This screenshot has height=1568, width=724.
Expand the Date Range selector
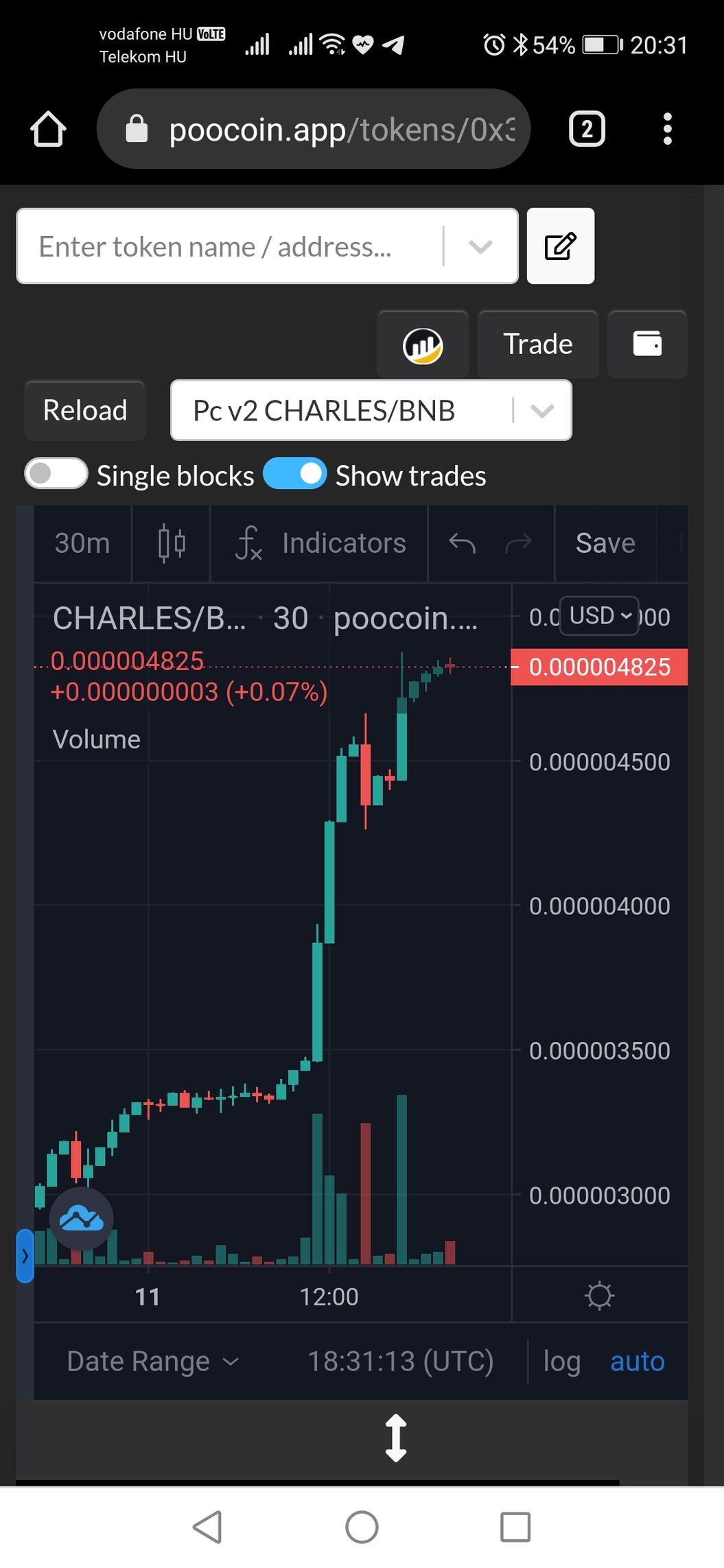pos(152,1362)
